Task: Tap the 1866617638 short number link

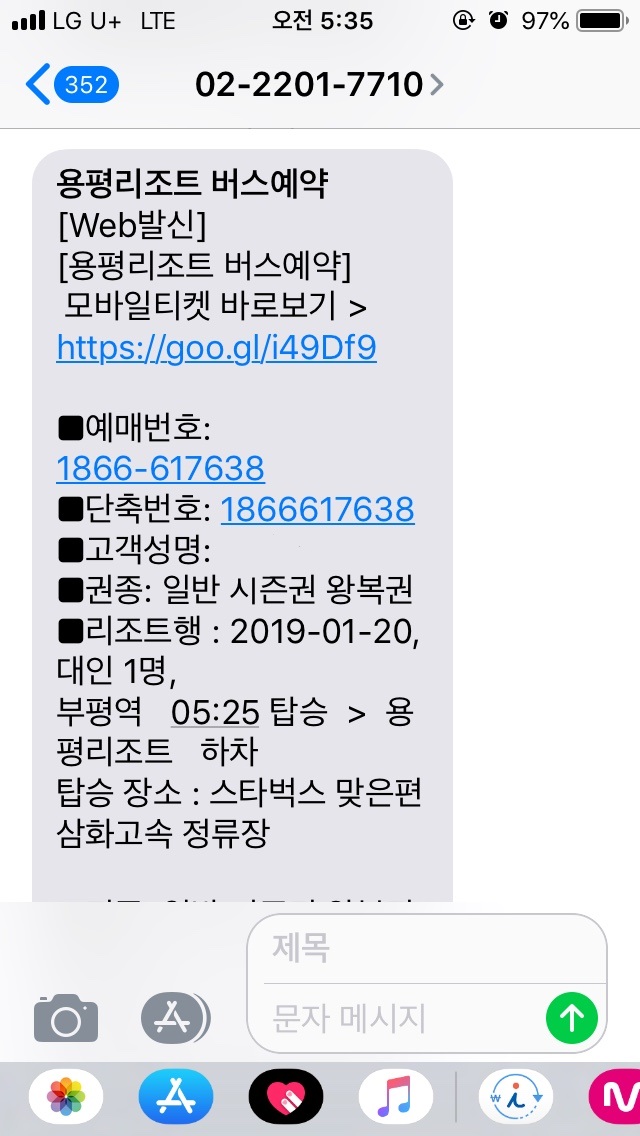Action: click(317, 510)
